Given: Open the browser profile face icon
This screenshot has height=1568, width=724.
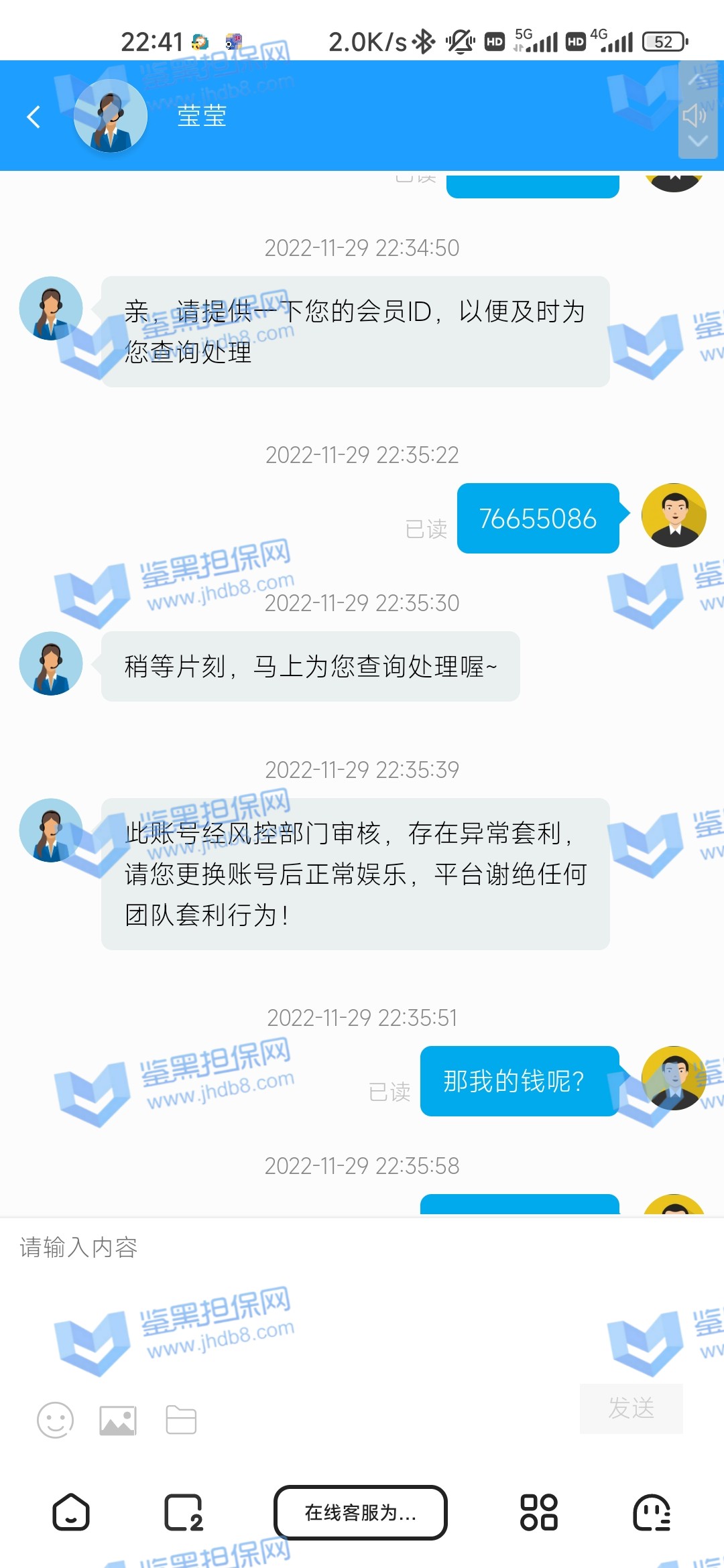Looking at the screenshot, I should coord(652,1512).
